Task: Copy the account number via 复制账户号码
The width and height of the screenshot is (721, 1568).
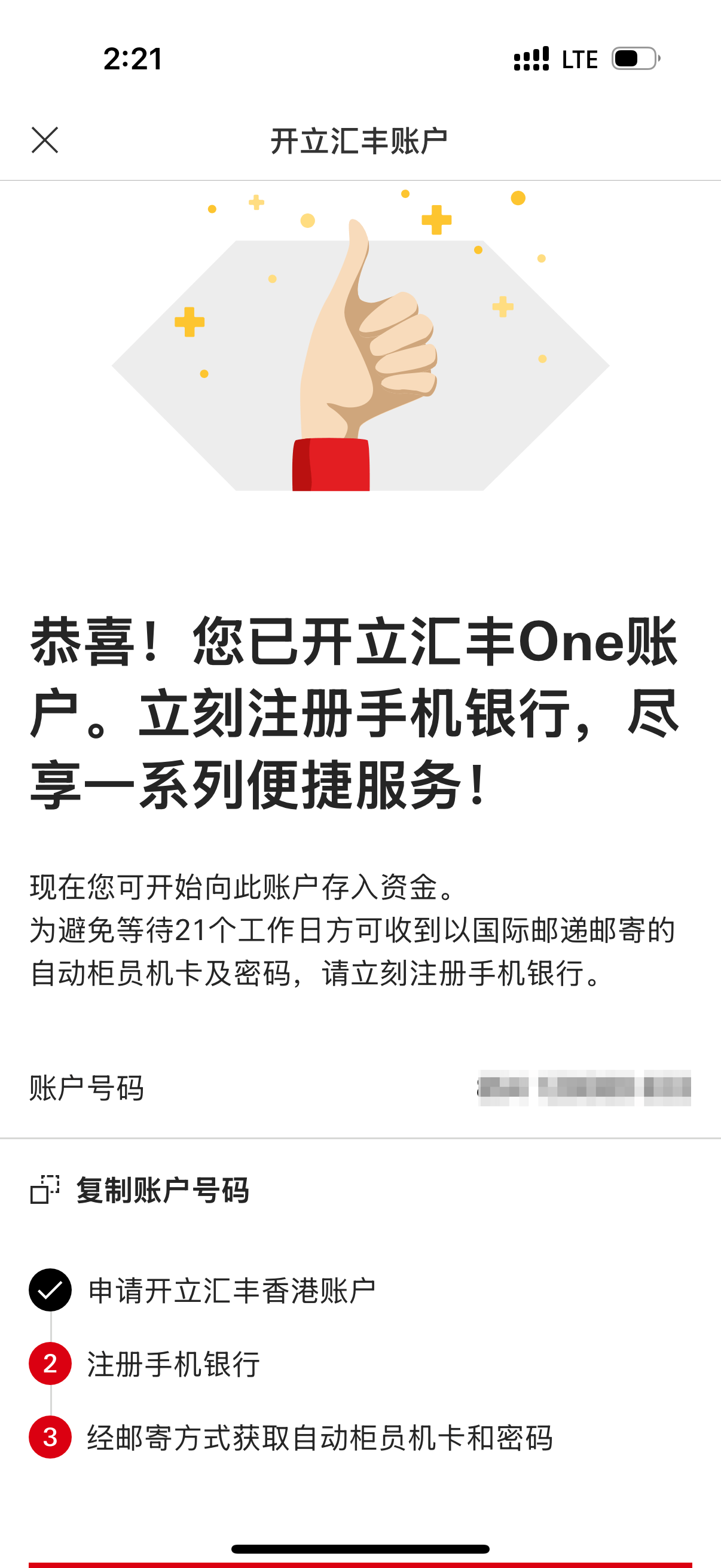Action: point(140,1190)
